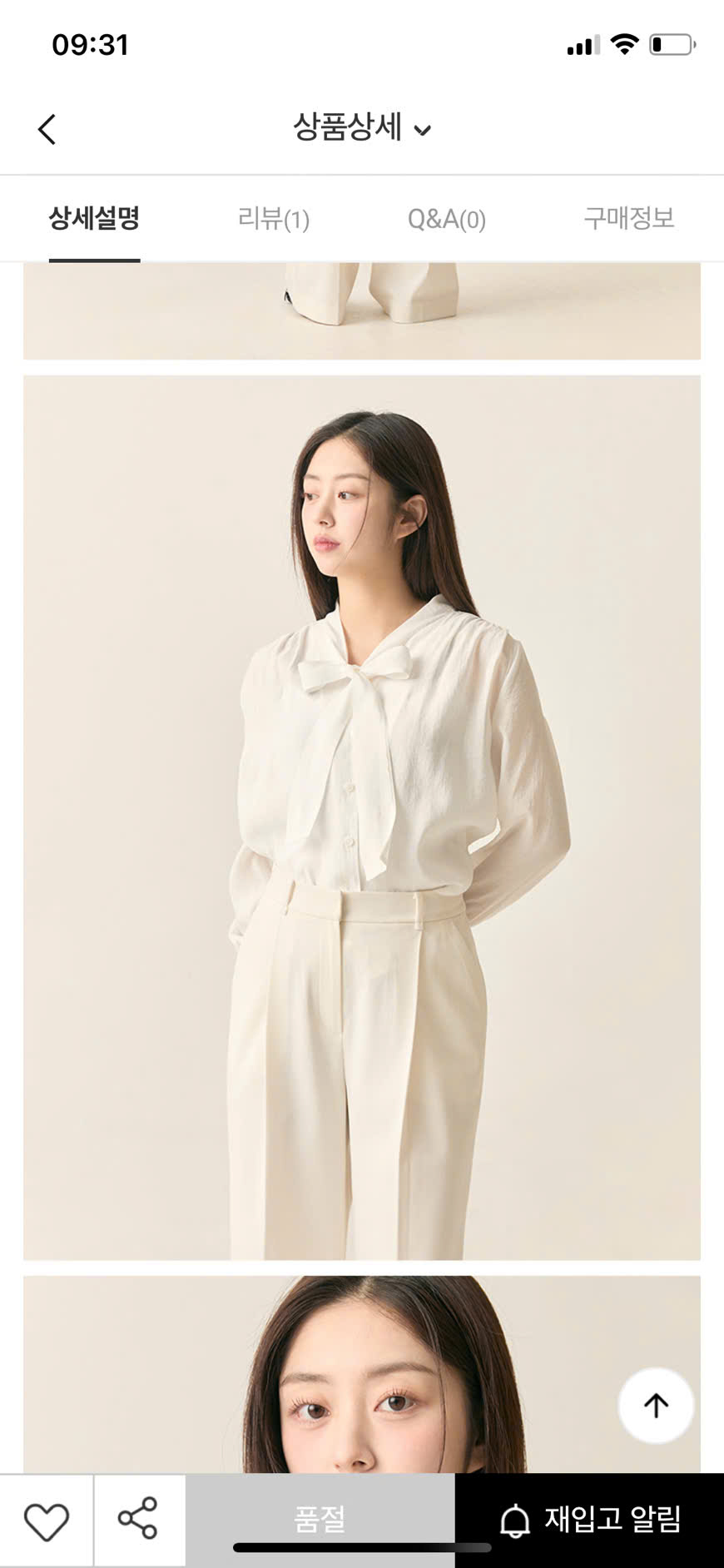Switch to the Q&A(0) tab
This screenshot has width=724, height=1568.
(x=446, y=219)
